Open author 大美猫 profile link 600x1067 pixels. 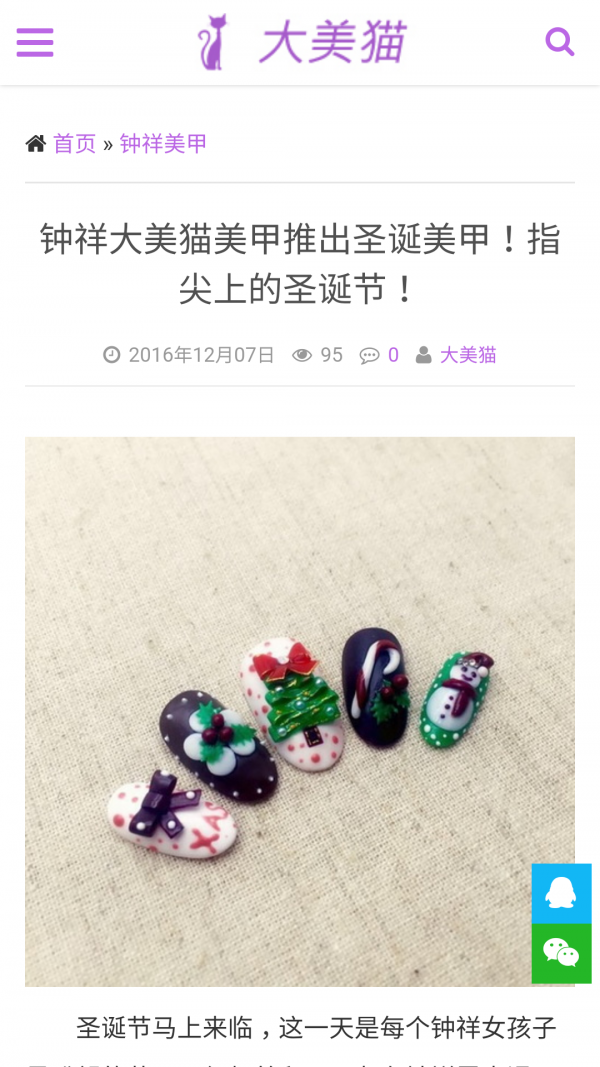pos(468,355)
